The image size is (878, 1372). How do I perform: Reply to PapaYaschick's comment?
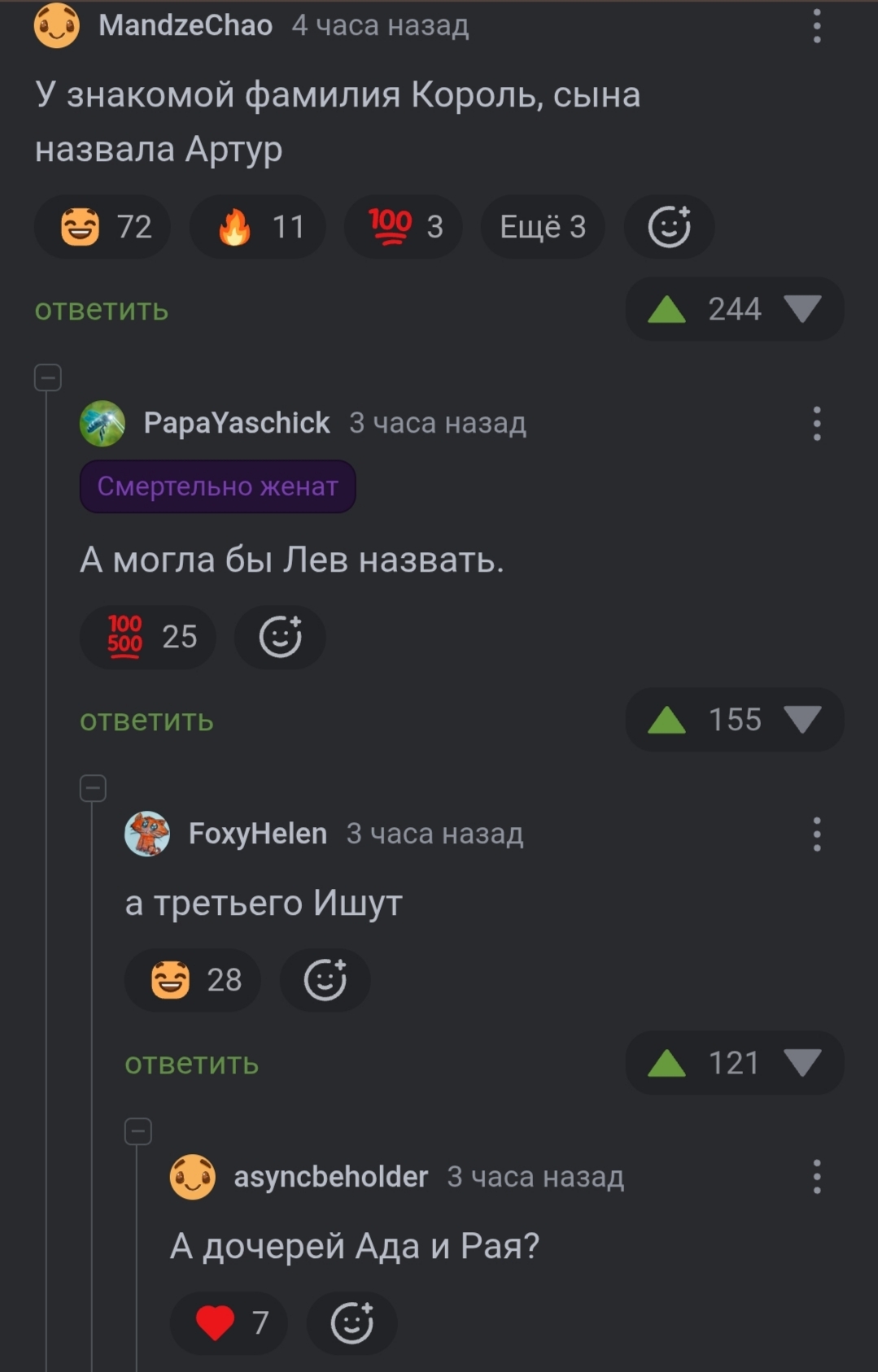pyautogui.click(x=146, y=721)
